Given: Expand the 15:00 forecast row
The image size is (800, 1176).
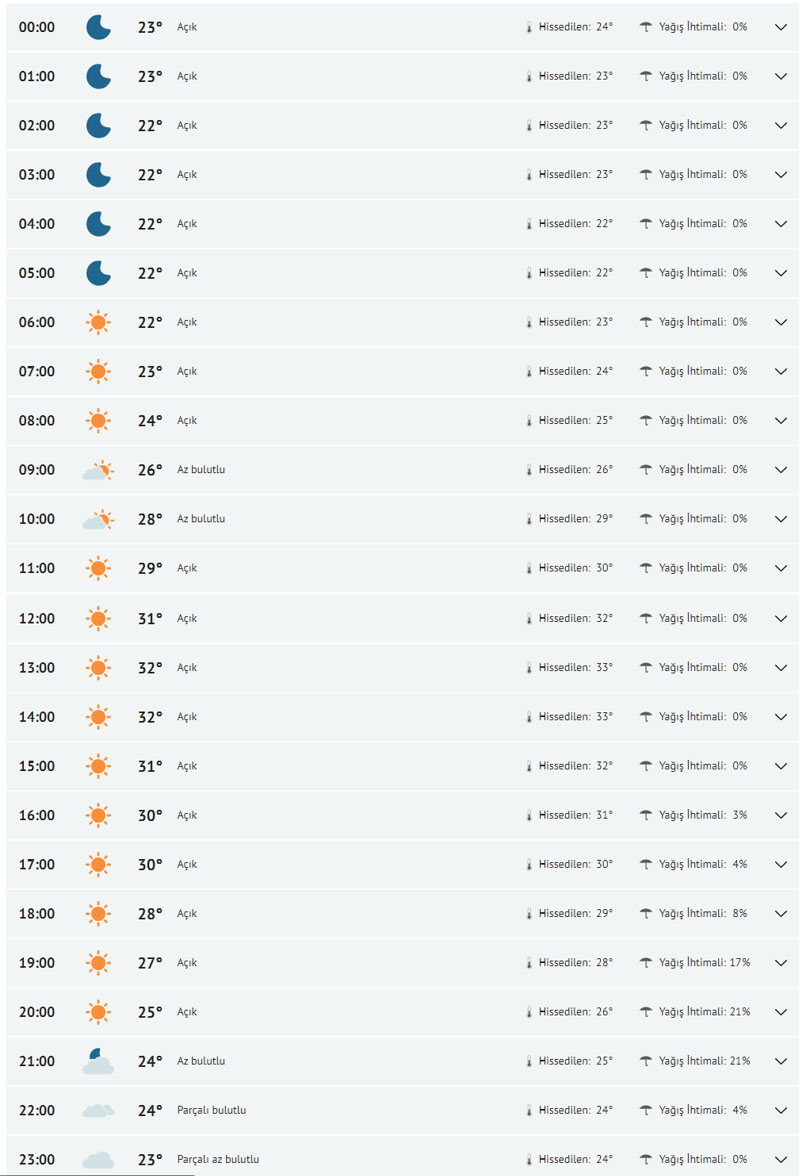Looking at the screenshot, I should tap(781, 766).
